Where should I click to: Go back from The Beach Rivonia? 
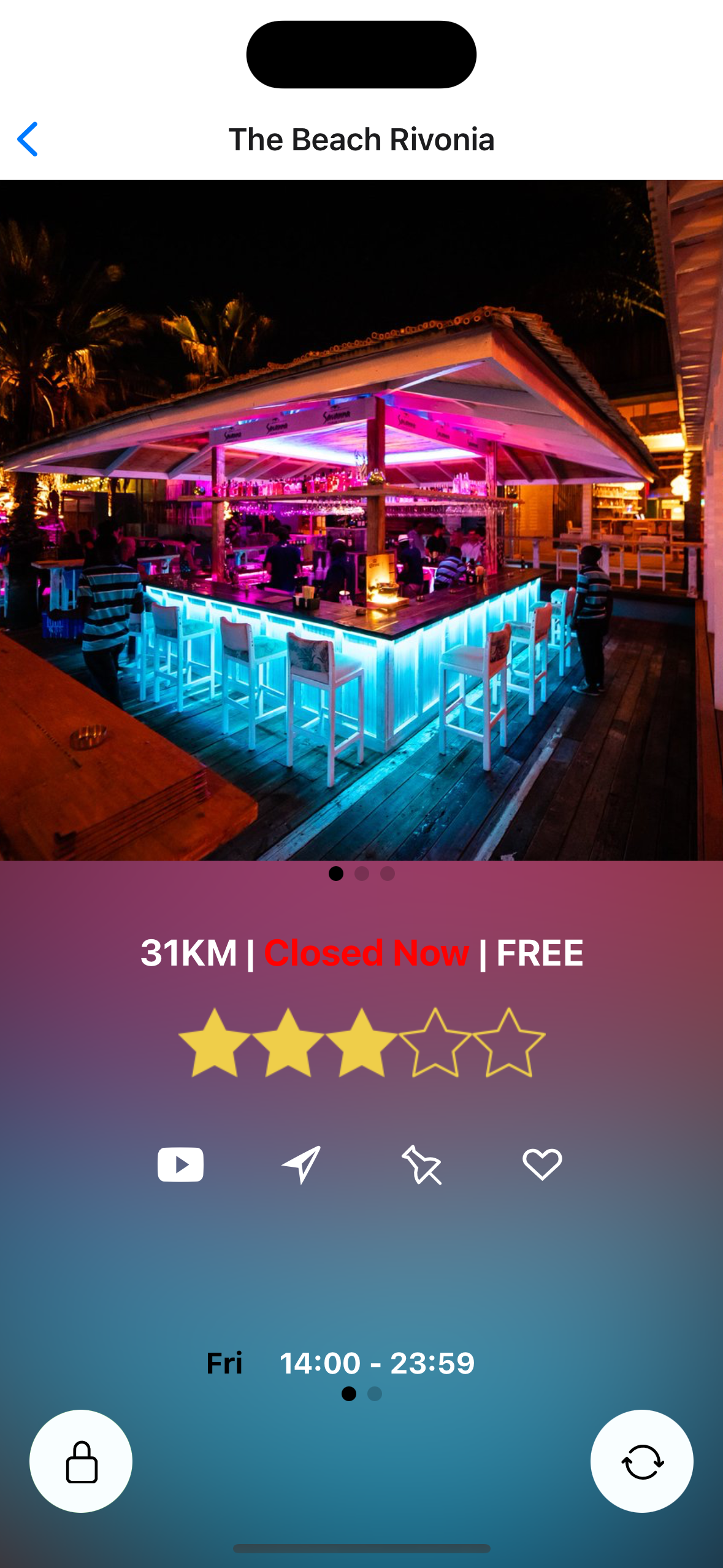point(28,139)
